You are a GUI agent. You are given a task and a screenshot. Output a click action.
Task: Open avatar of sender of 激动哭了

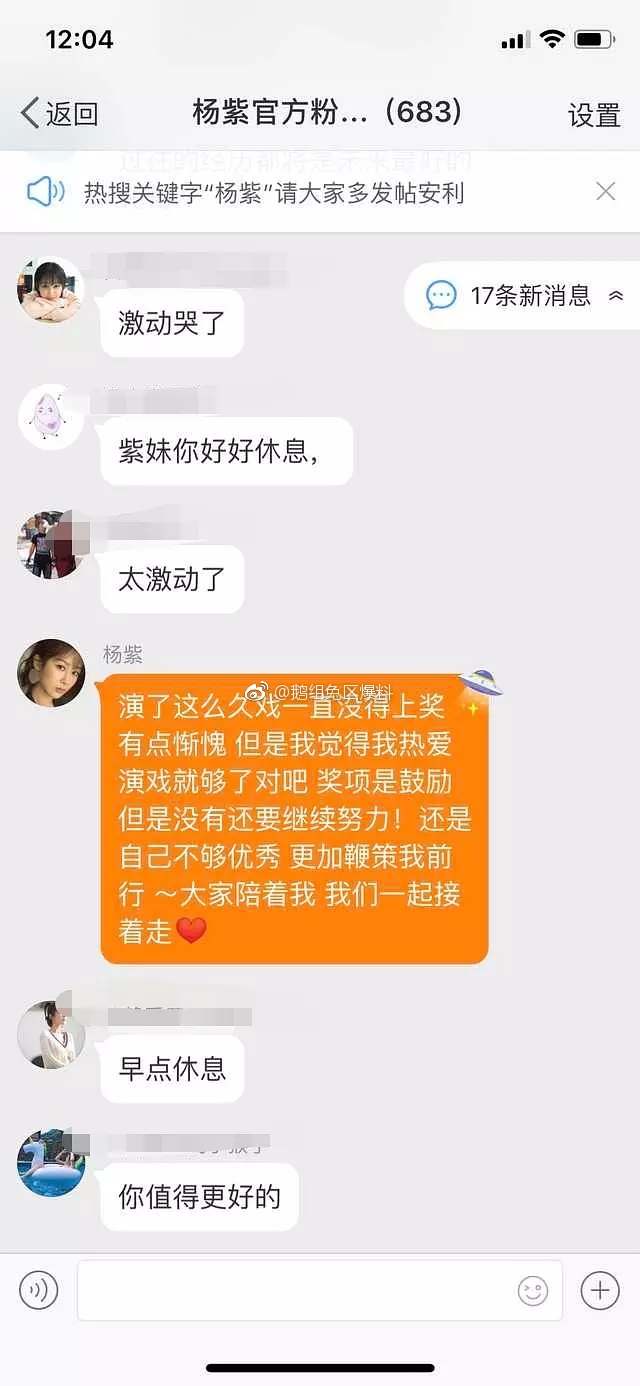tap(51, 290)
